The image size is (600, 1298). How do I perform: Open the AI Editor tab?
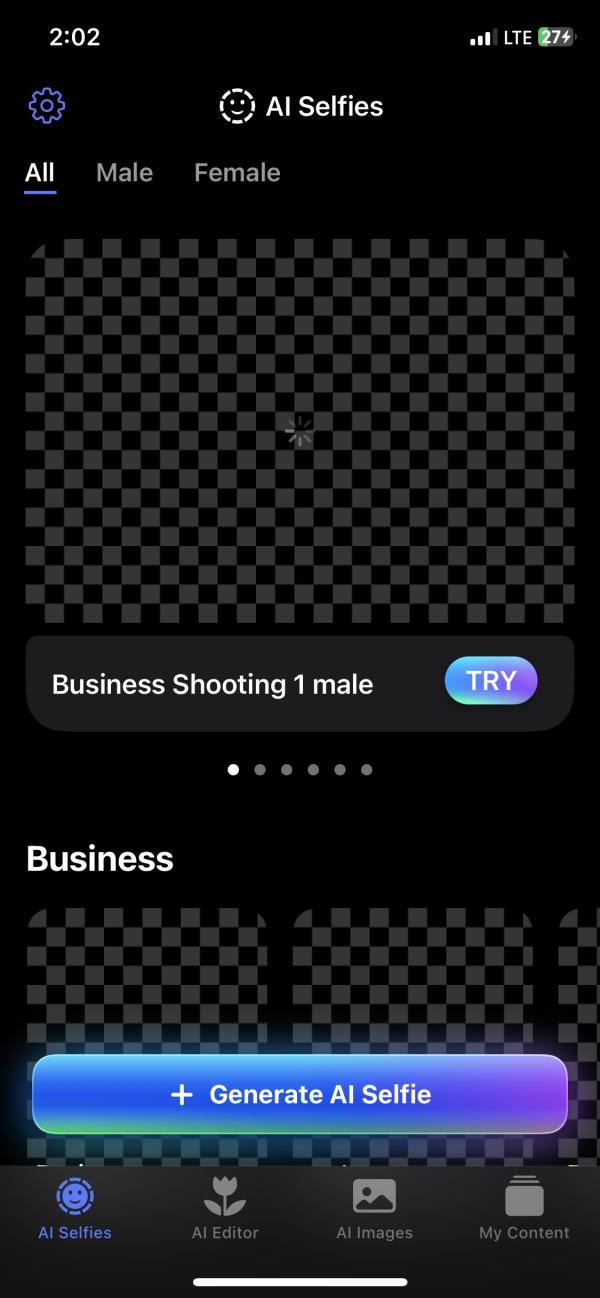(225, 1208)
